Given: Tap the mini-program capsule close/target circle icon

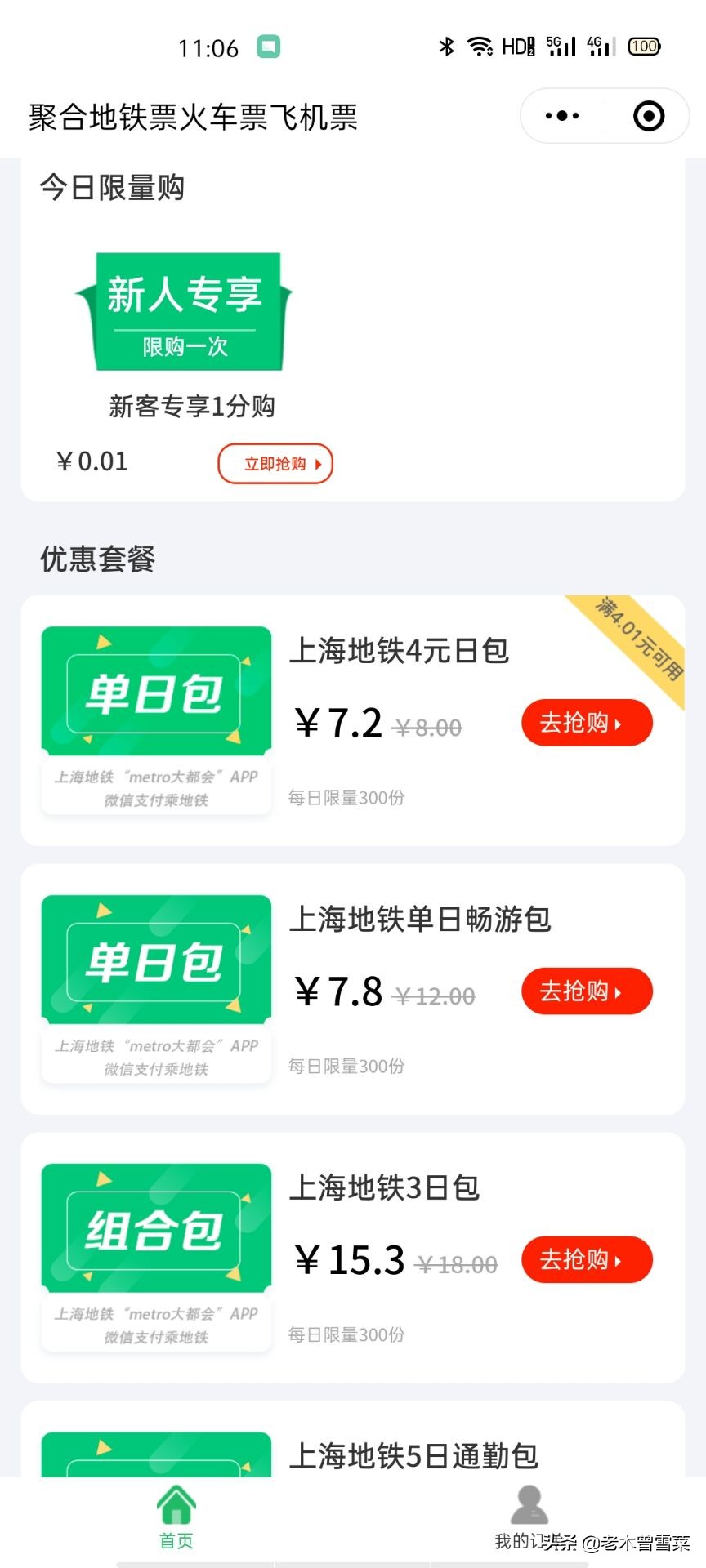Looking at the screenshot, I should pos(648,116).
